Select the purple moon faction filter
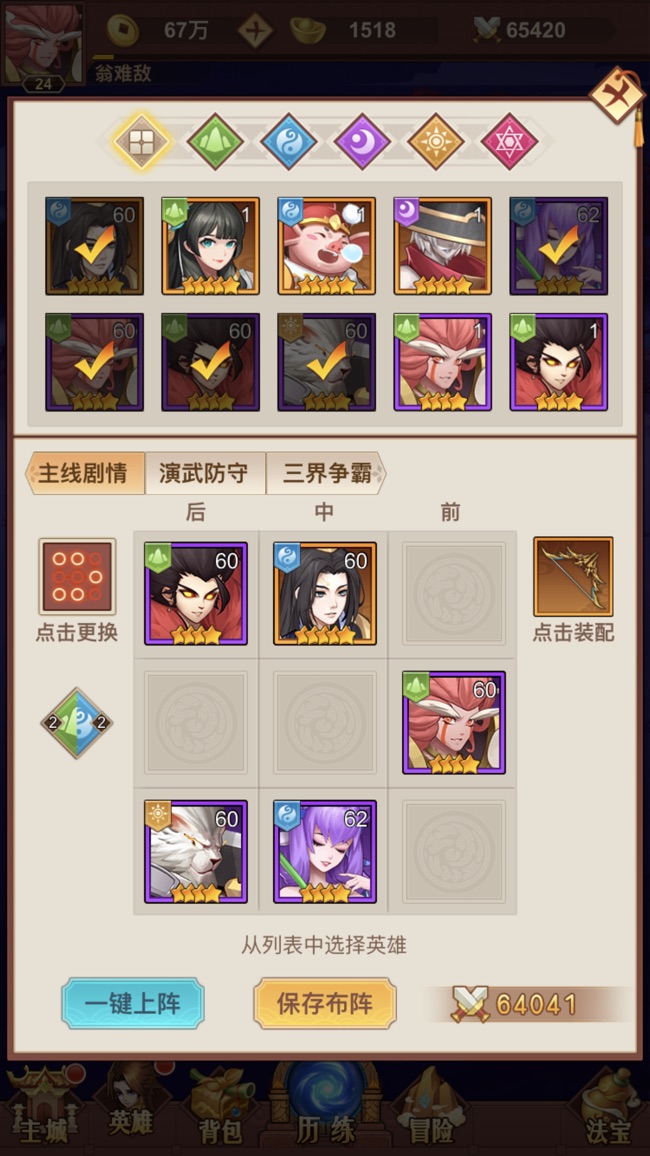Screen dimensions: 650x1156 pos(362,142)
